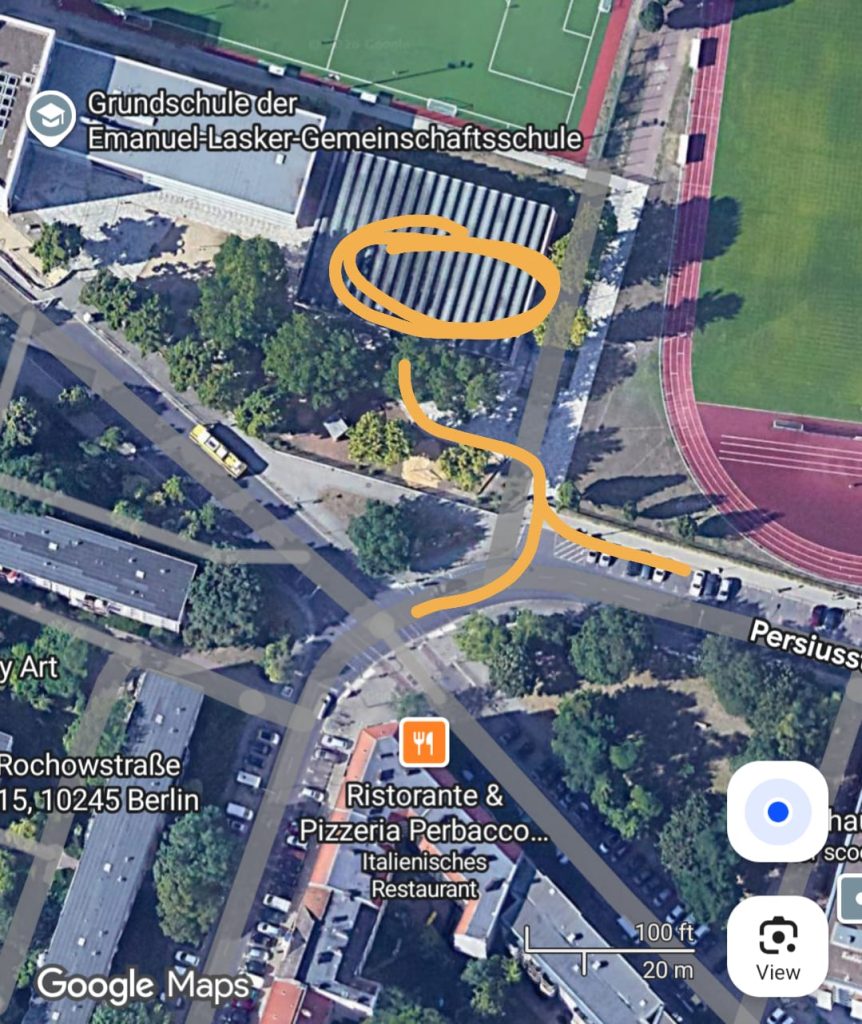Select the Grundschule der Emanuel-Lasker-Gemeinschaftsschule school marker
Screen dimensions: 862x1024
click(x=51, y=118)
